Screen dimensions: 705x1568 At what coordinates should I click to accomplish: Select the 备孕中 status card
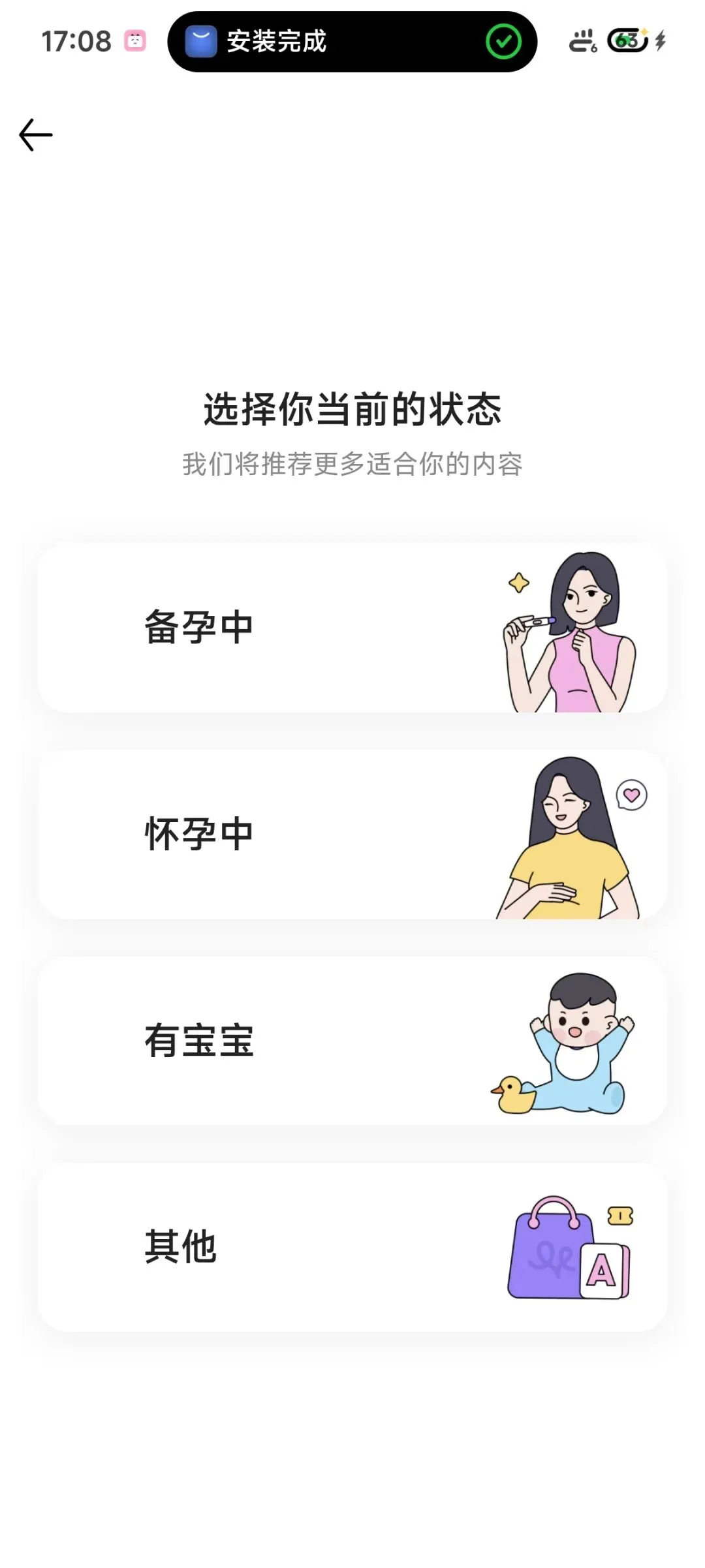352,628
